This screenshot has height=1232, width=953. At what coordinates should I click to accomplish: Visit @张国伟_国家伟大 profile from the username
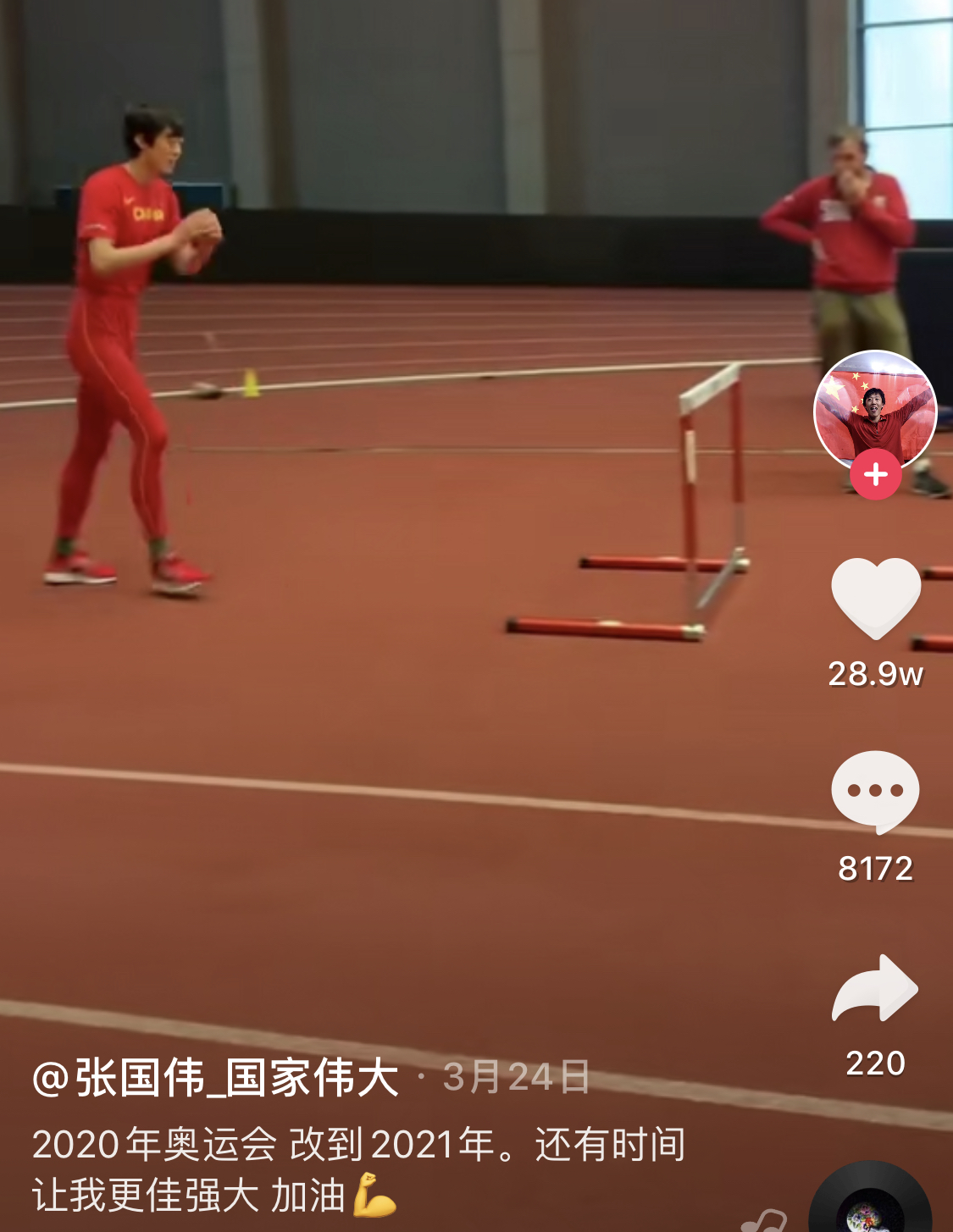215,1078
